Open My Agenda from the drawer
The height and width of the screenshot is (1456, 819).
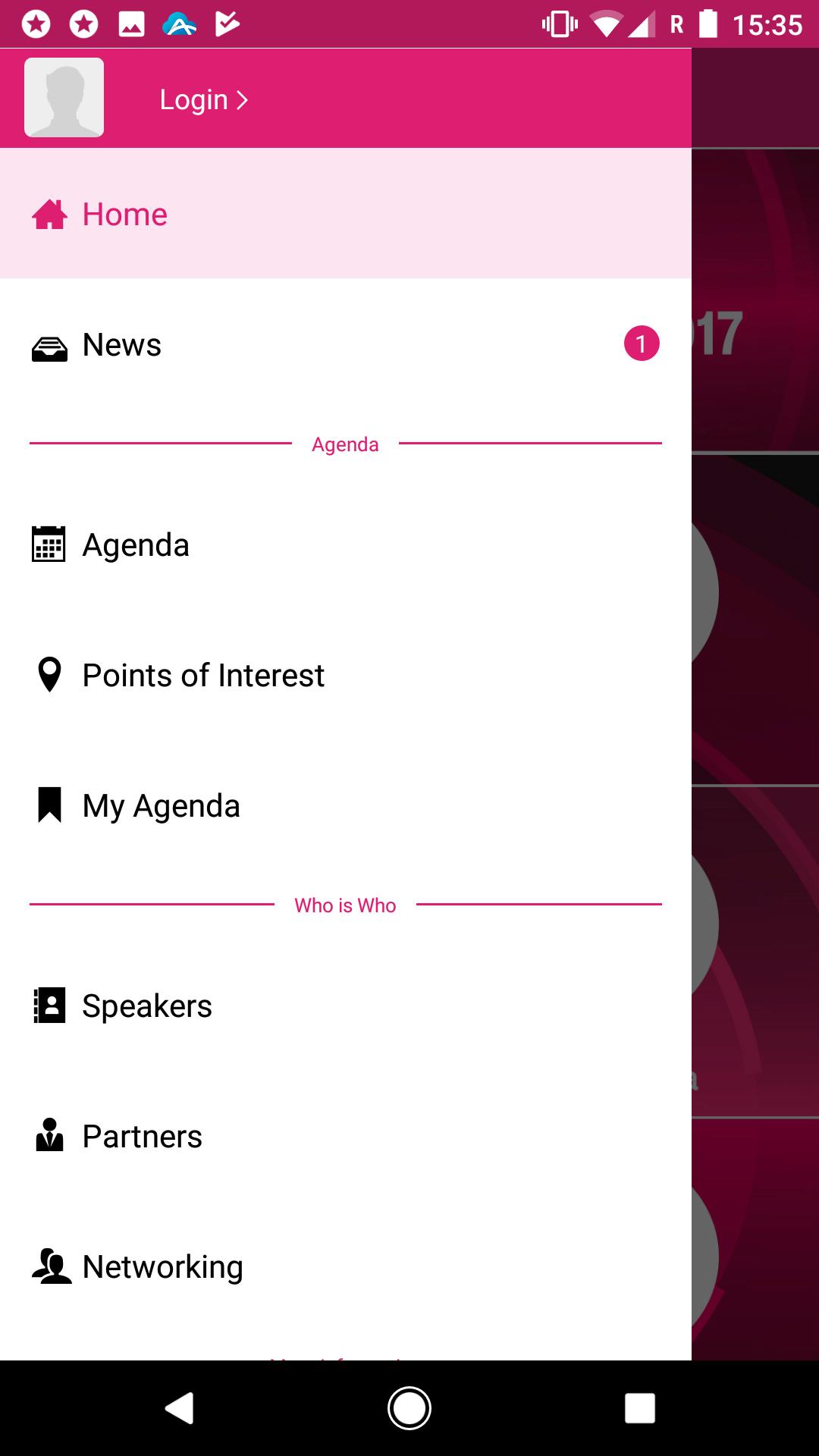click(x=161, y=805)
